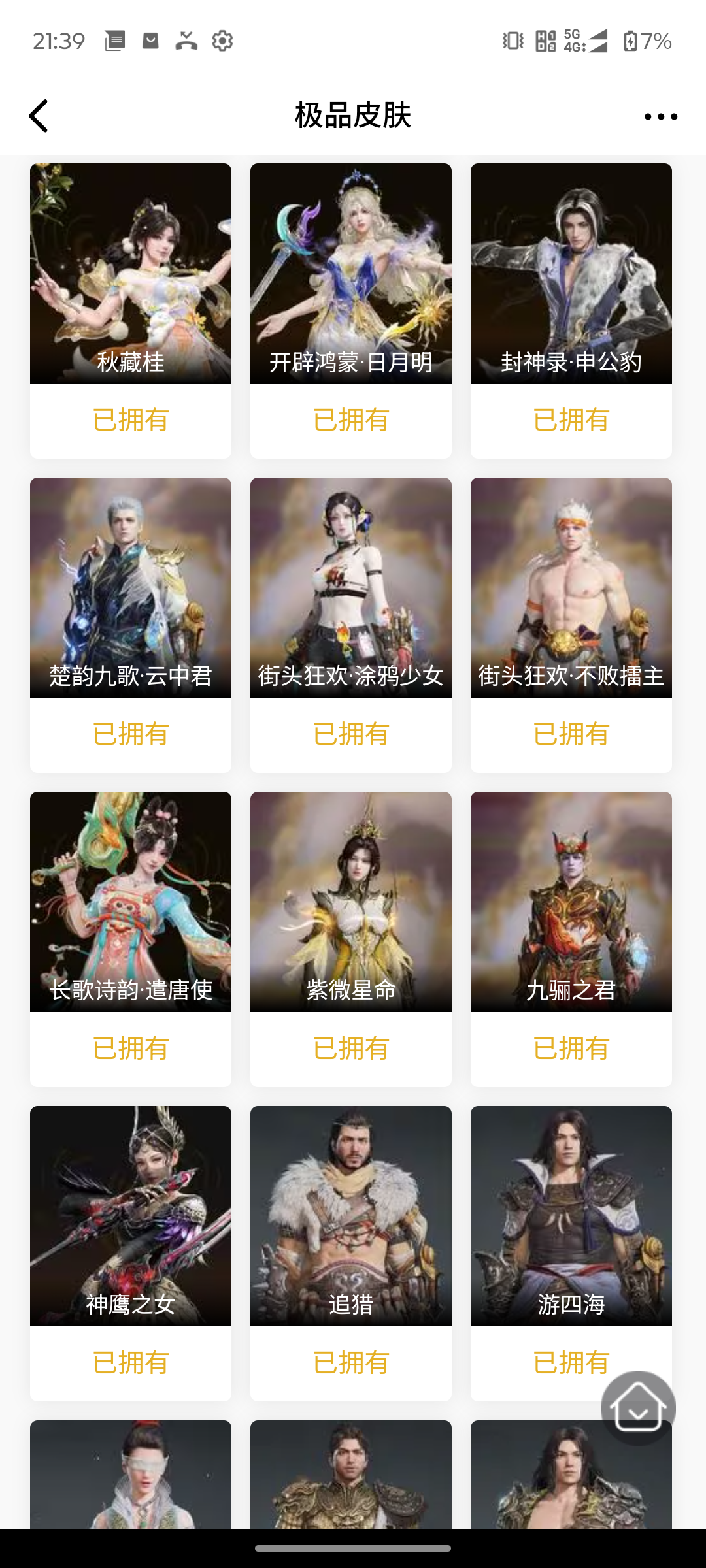Open the 街头狂欢·涂鸦少女 skin thumbnail
This screenshot has width=706, height=1568.
tap(350, 587)
